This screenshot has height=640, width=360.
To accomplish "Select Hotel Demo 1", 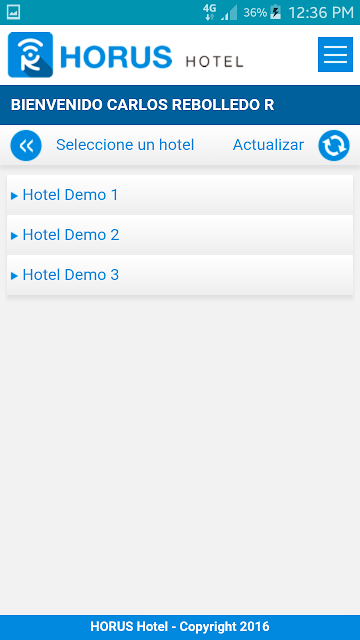I will coord(180,195).
